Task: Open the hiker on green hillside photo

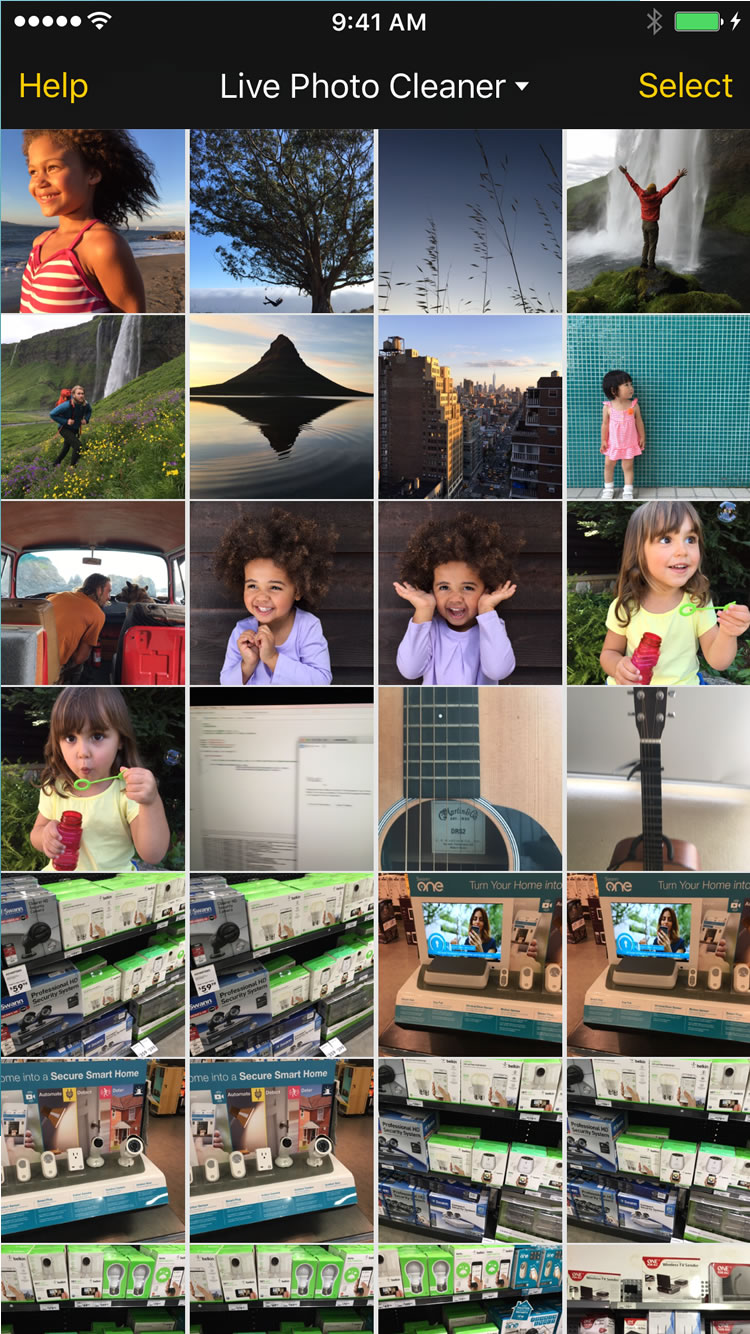Action: click(93, 407)
